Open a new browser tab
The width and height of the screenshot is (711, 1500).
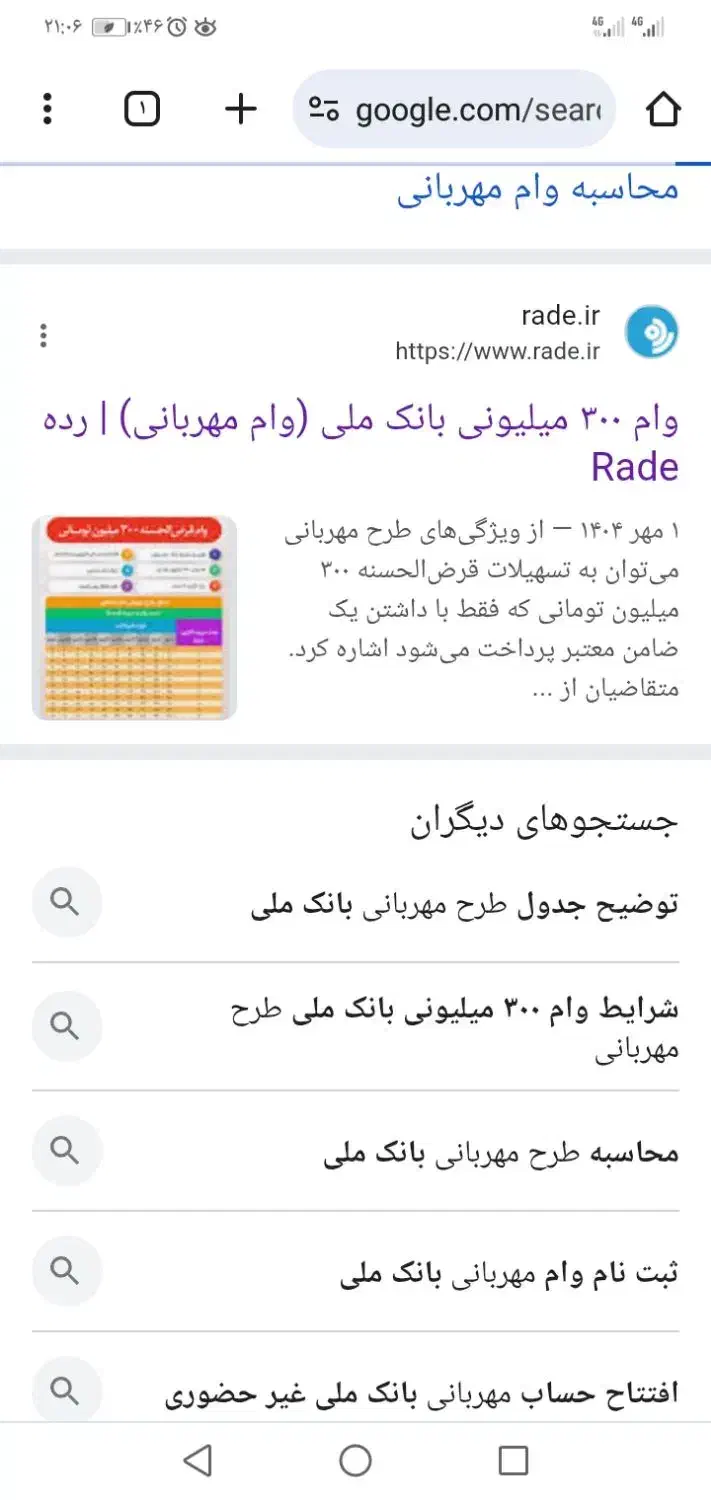240,109
